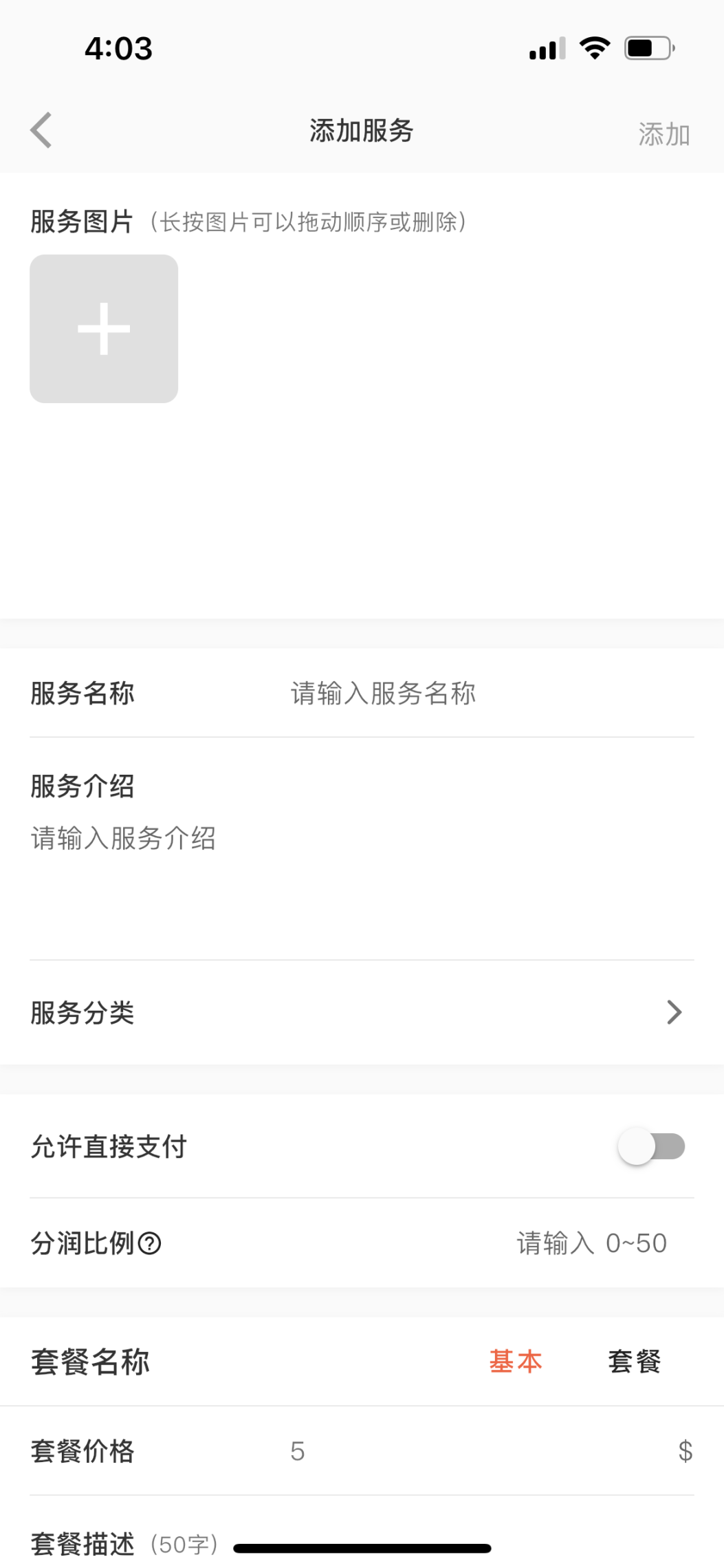Add a service picture with the plus tile

coord(104,329)
